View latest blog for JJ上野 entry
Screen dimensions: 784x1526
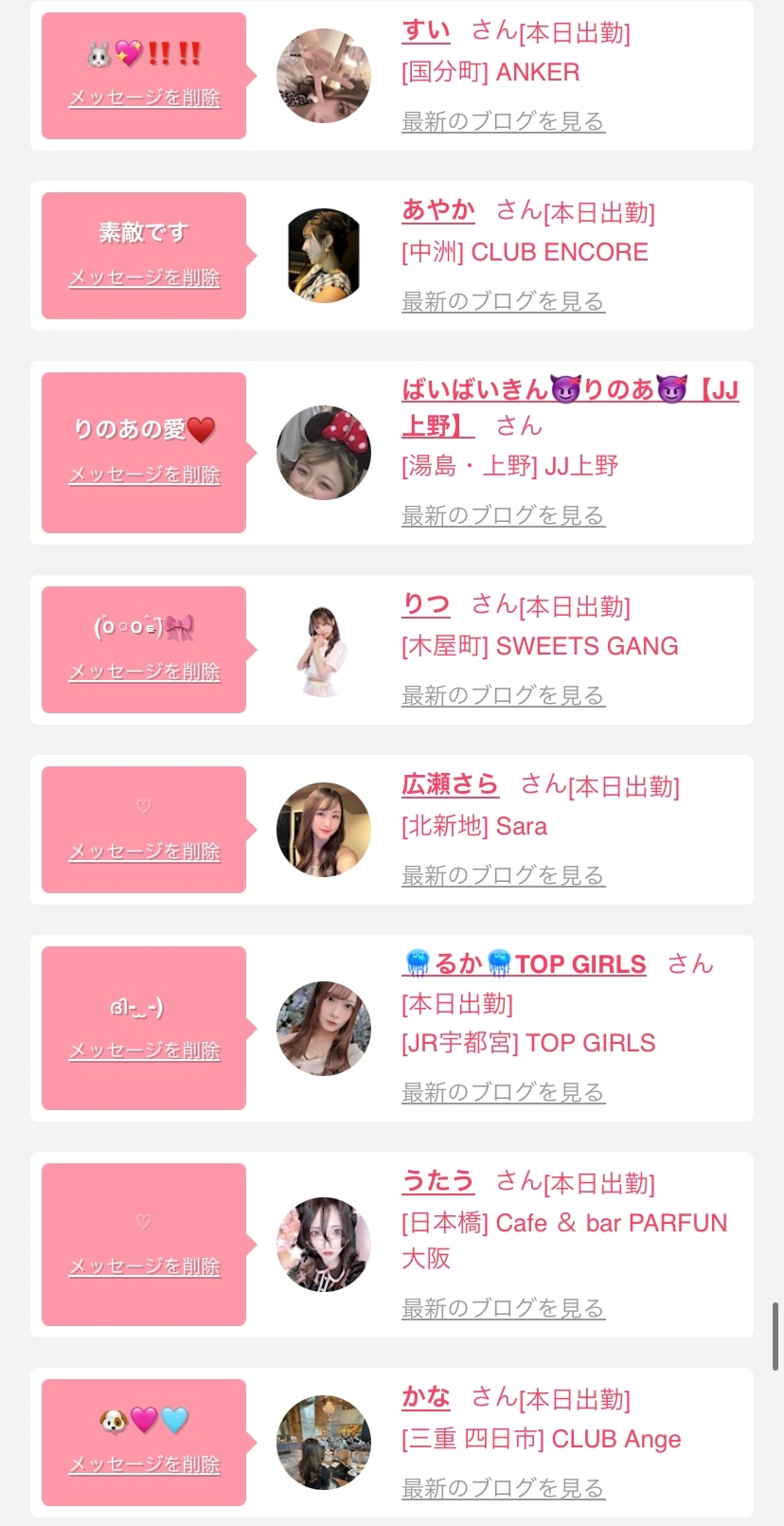(x=503, y=515)
